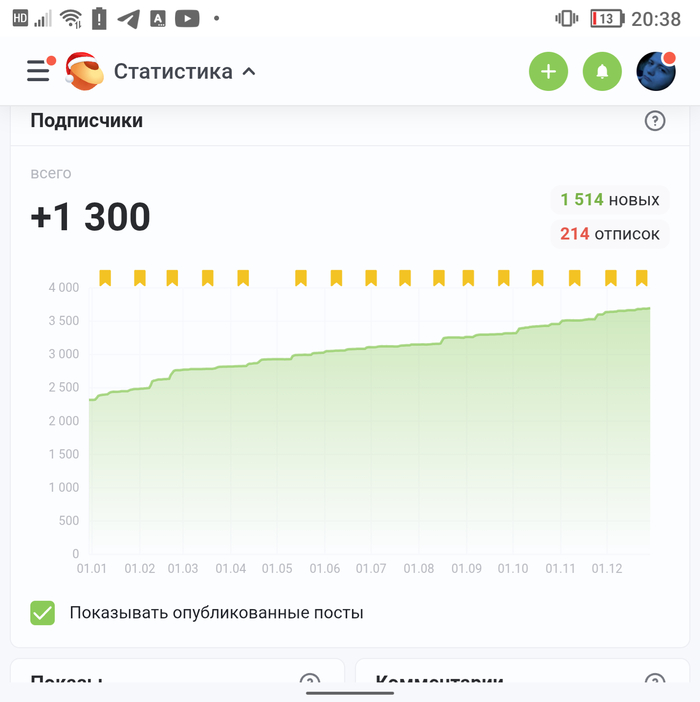Open the profile avatar
Viewport: 700px width, 702px height.
click(656, 71)
